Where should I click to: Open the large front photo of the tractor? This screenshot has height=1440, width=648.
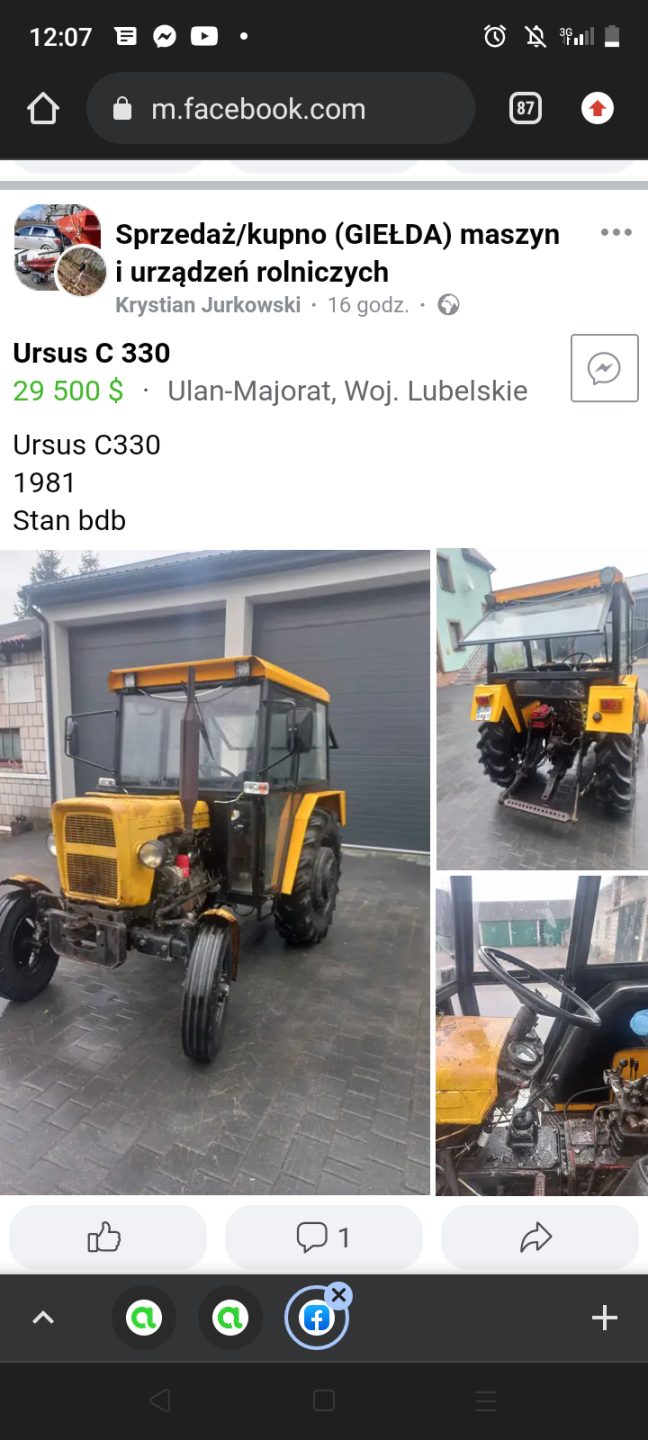215,870
